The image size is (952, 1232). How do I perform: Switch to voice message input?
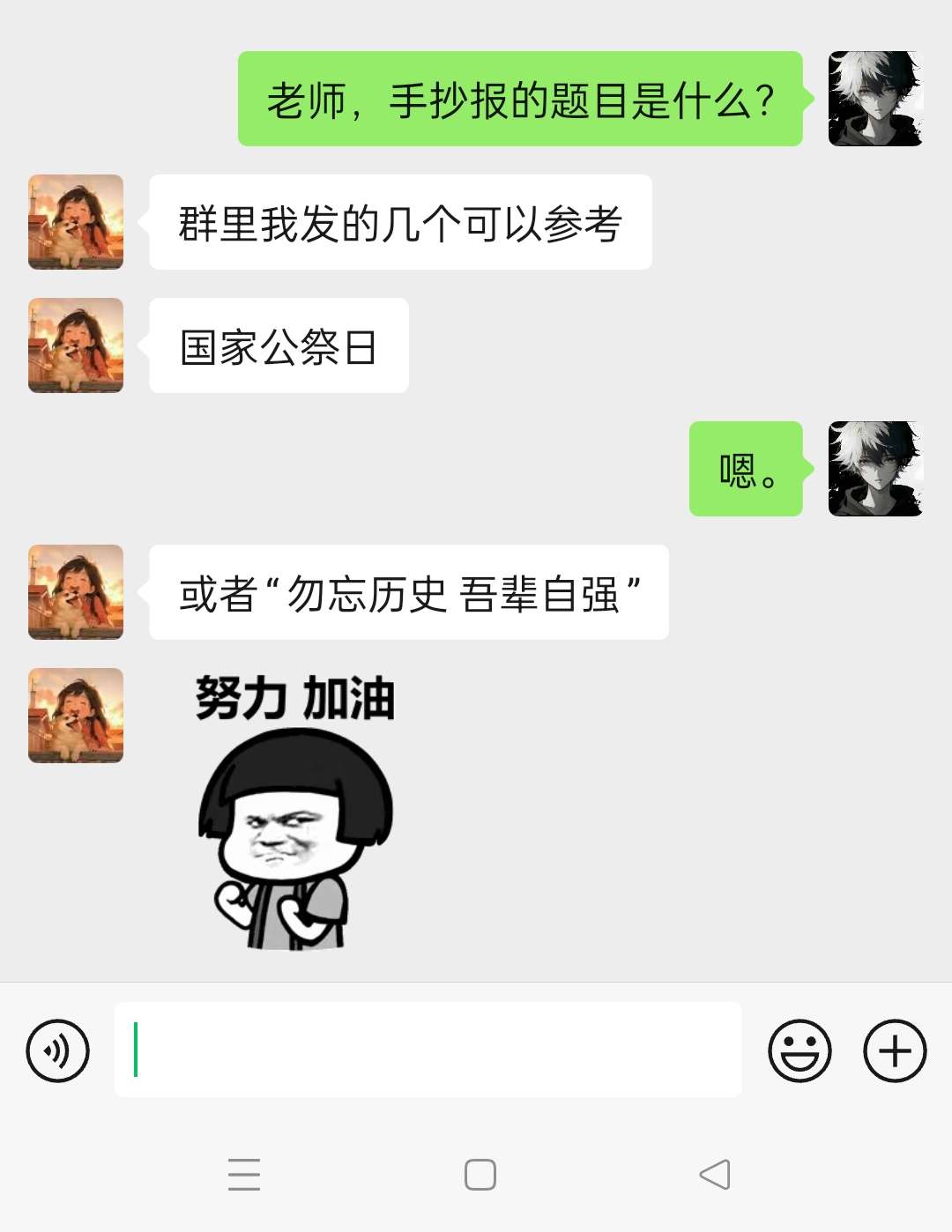(x=57, y=1050)
